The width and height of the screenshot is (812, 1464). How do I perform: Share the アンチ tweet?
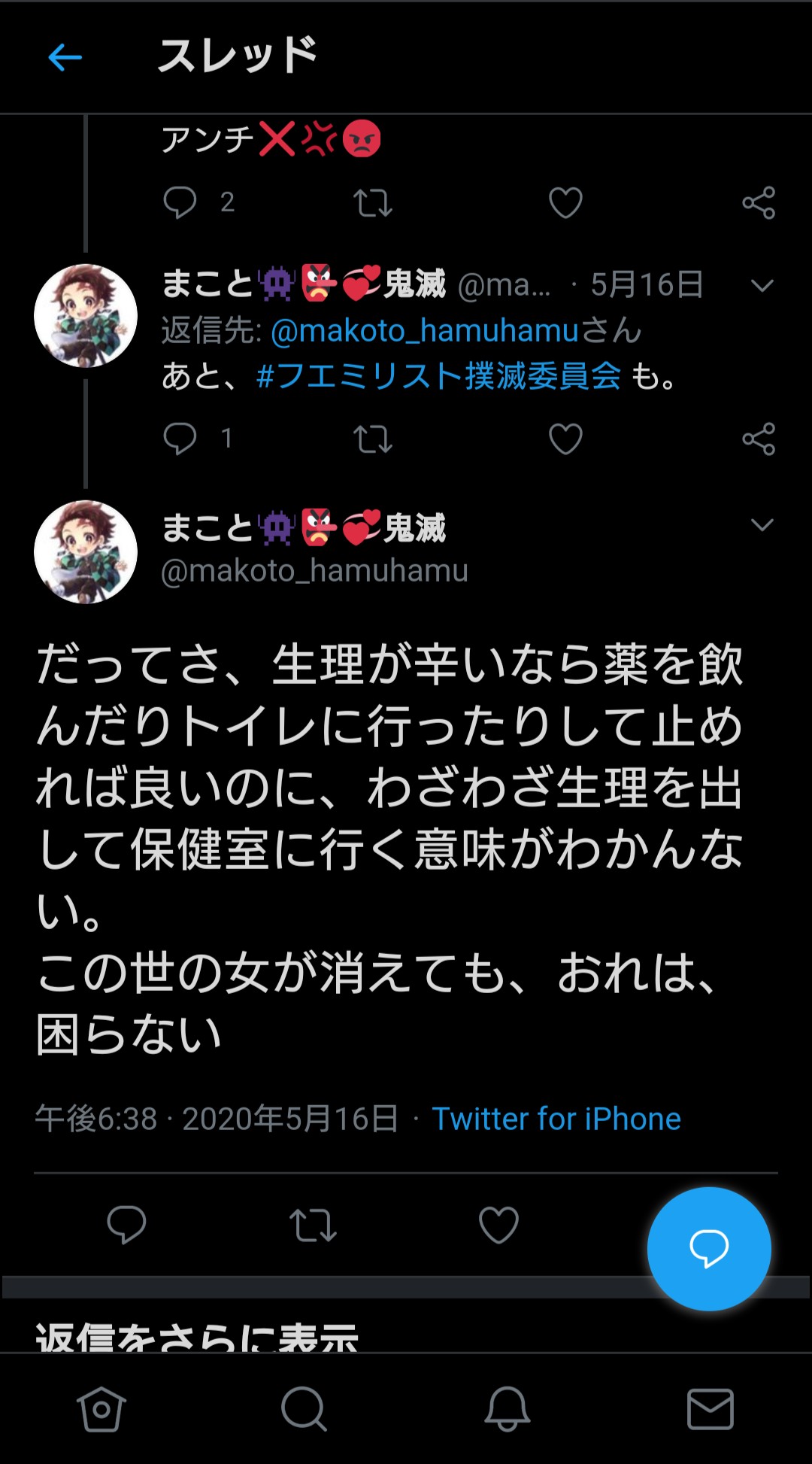coord(759,202)
